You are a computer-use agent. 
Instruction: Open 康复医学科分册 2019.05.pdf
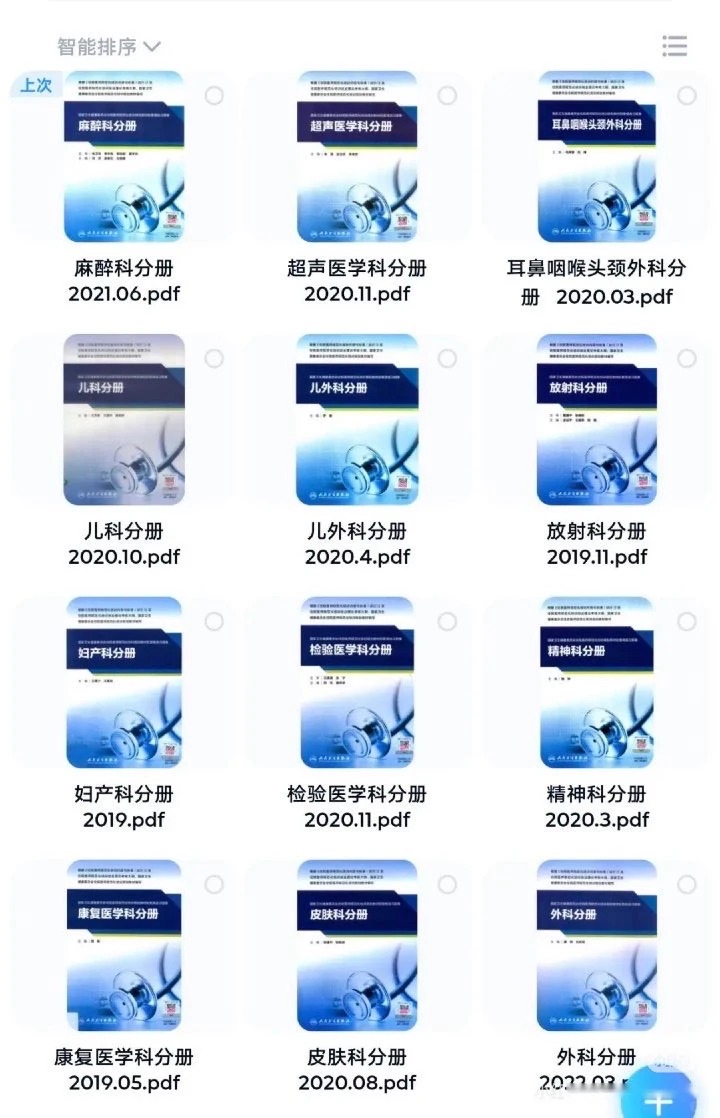(x=123, y=945)
